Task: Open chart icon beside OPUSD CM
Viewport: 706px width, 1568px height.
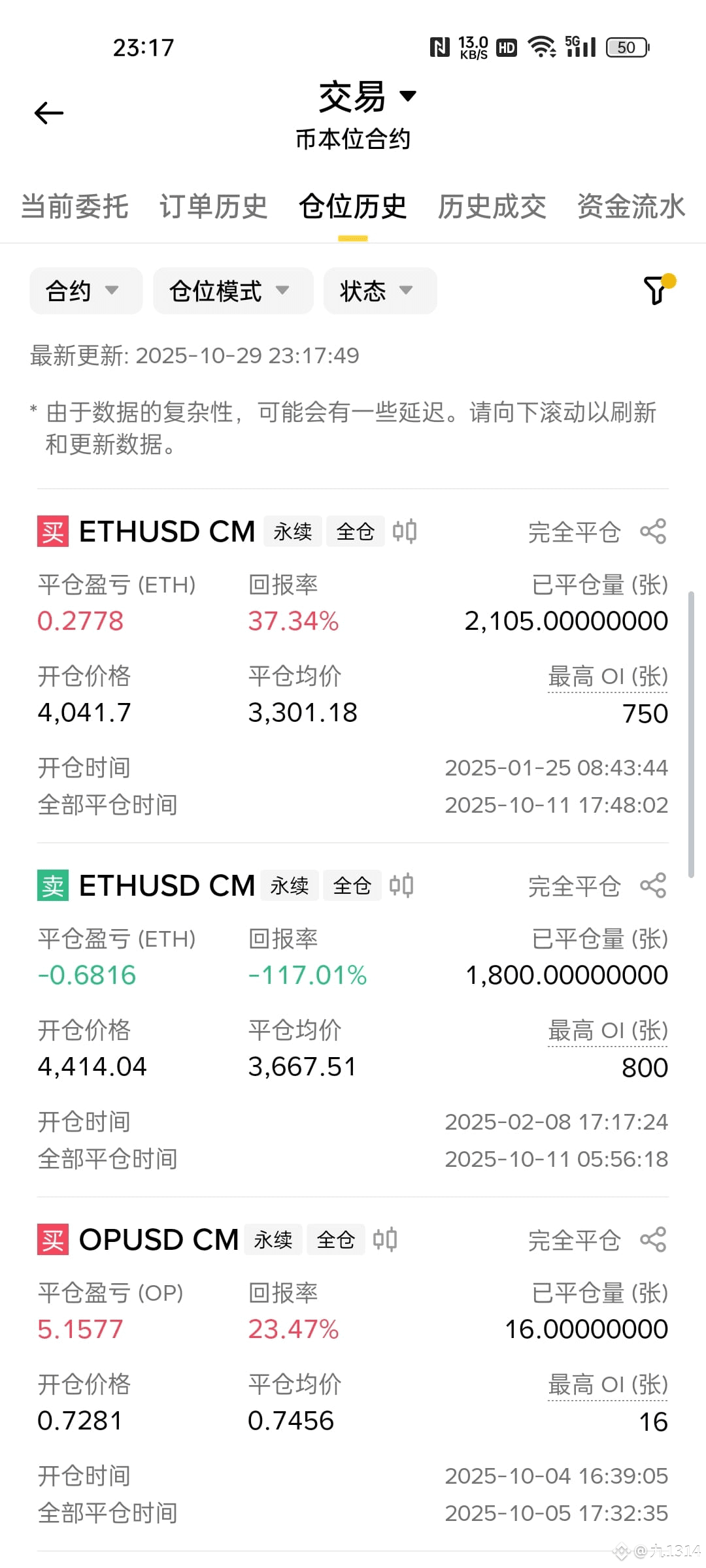Action: click(x=385, y=1240)
